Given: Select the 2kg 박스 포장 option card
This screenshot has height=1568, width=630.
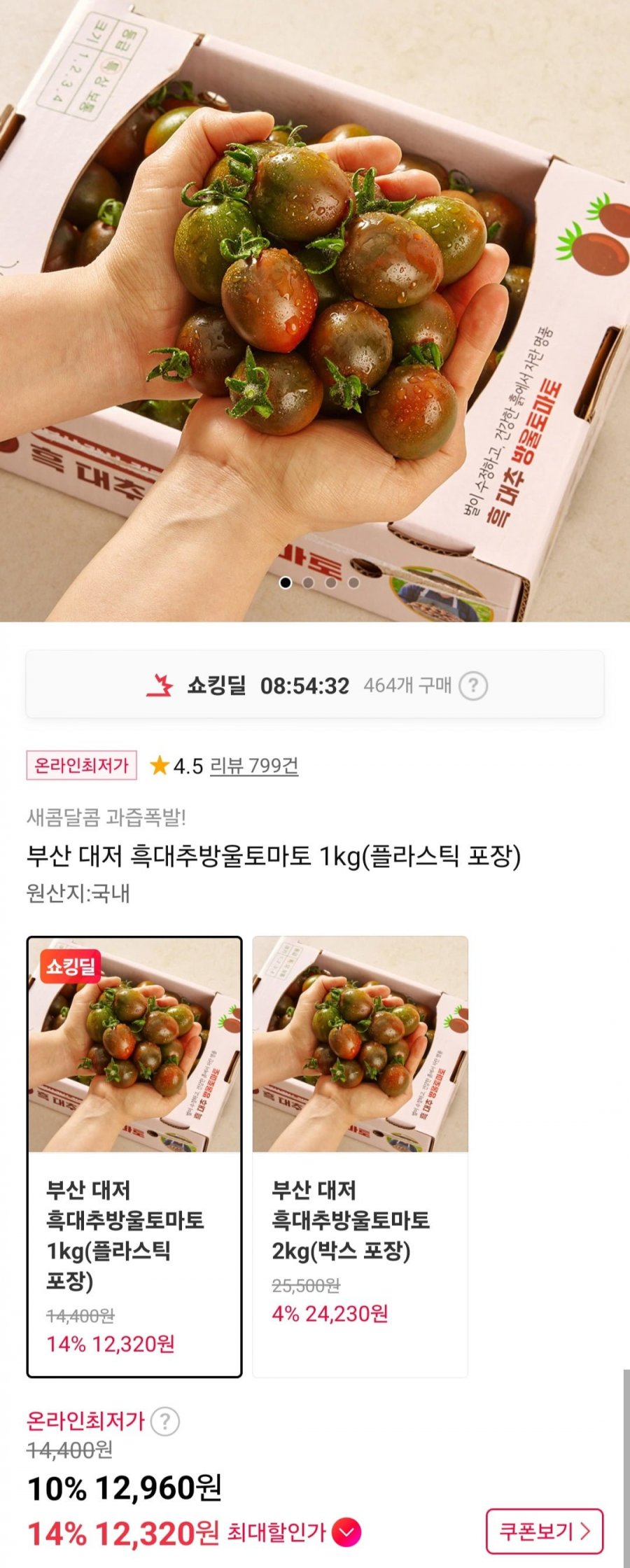Looking at the screenshot, I should (x=360, y=1156).
